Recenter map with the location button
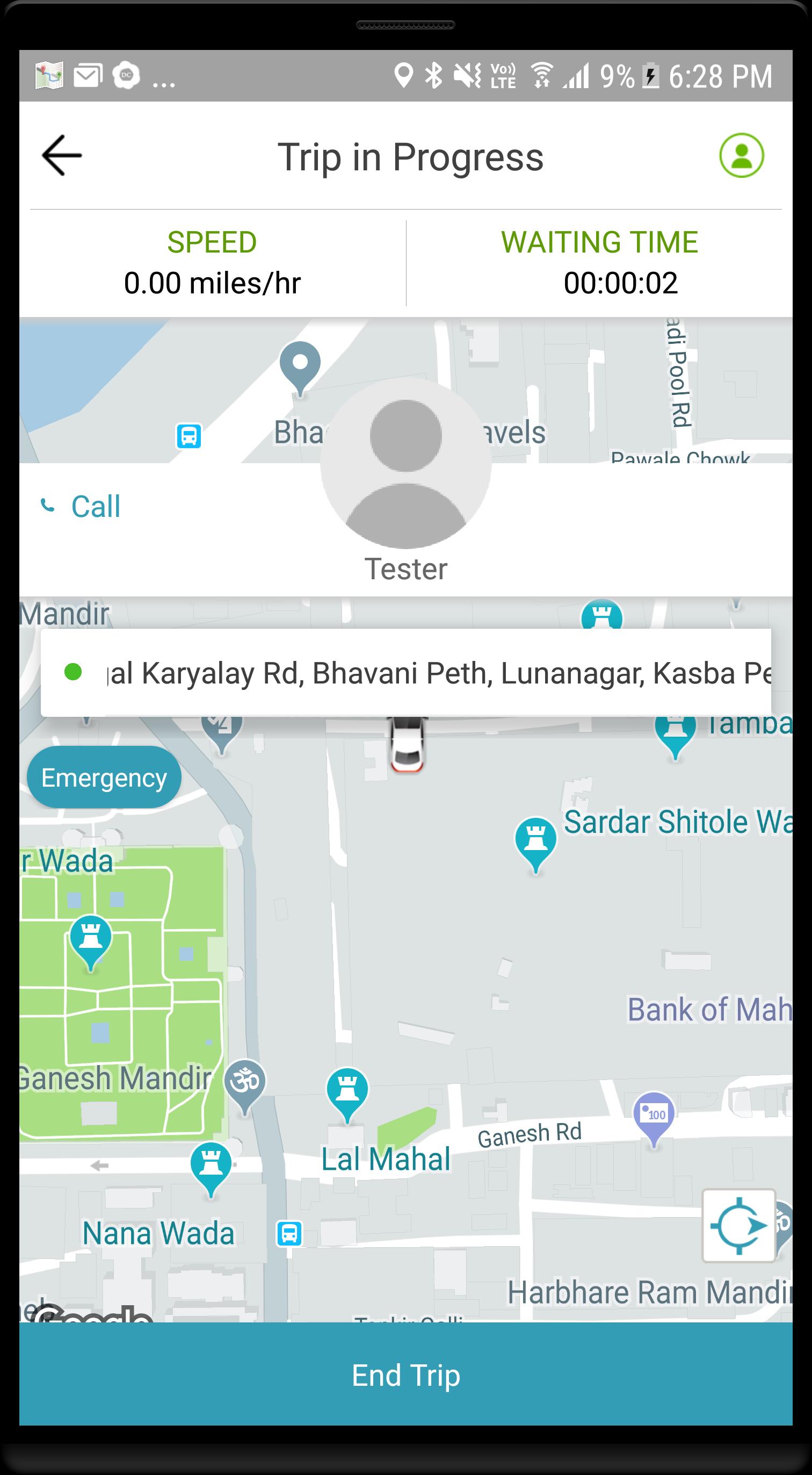 pos(738,1225)
